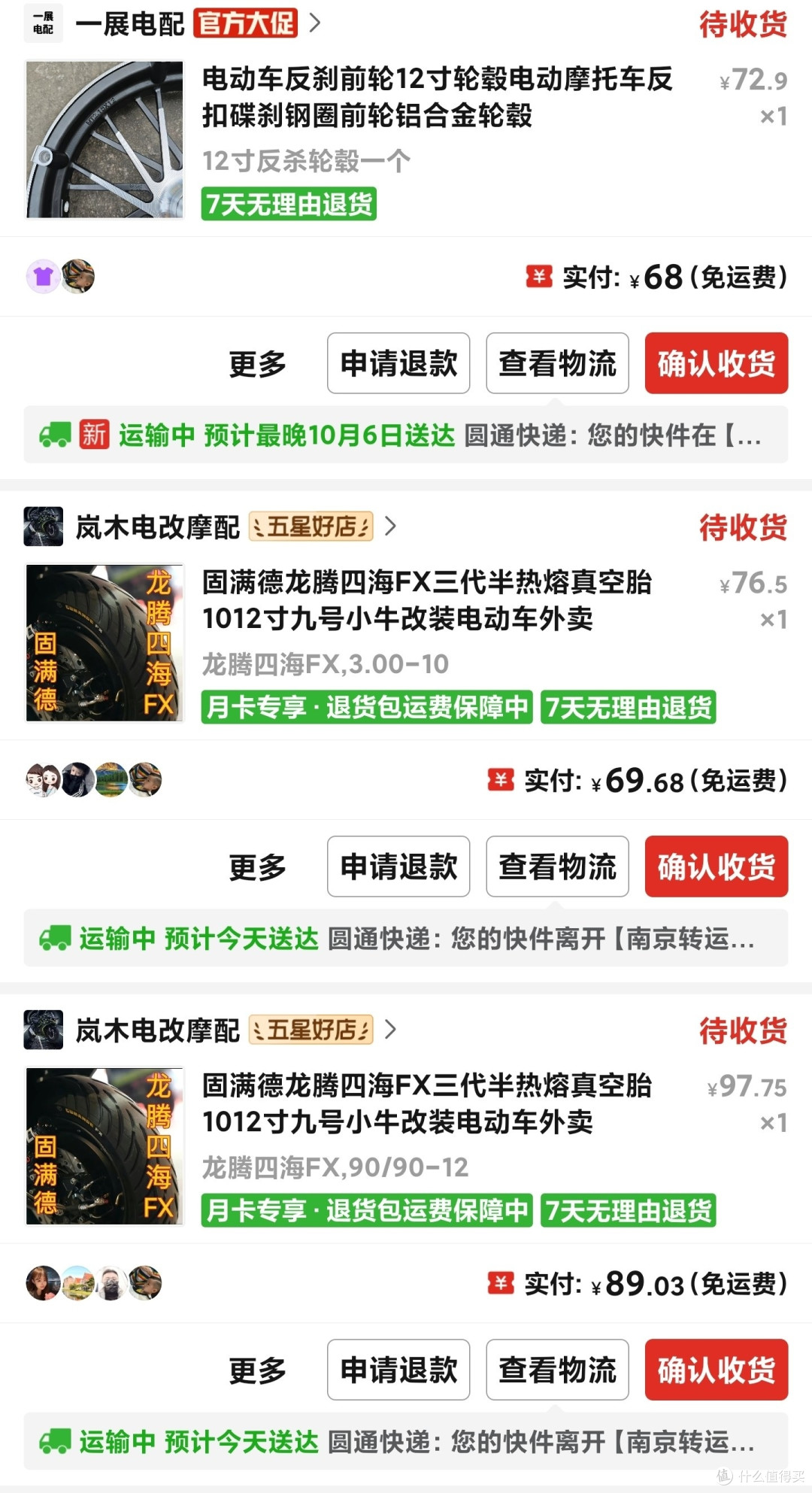The image size is (812, 1493).
Task: Click the 12-inch wheel product thumbnail
Action: tap(105, 139)
